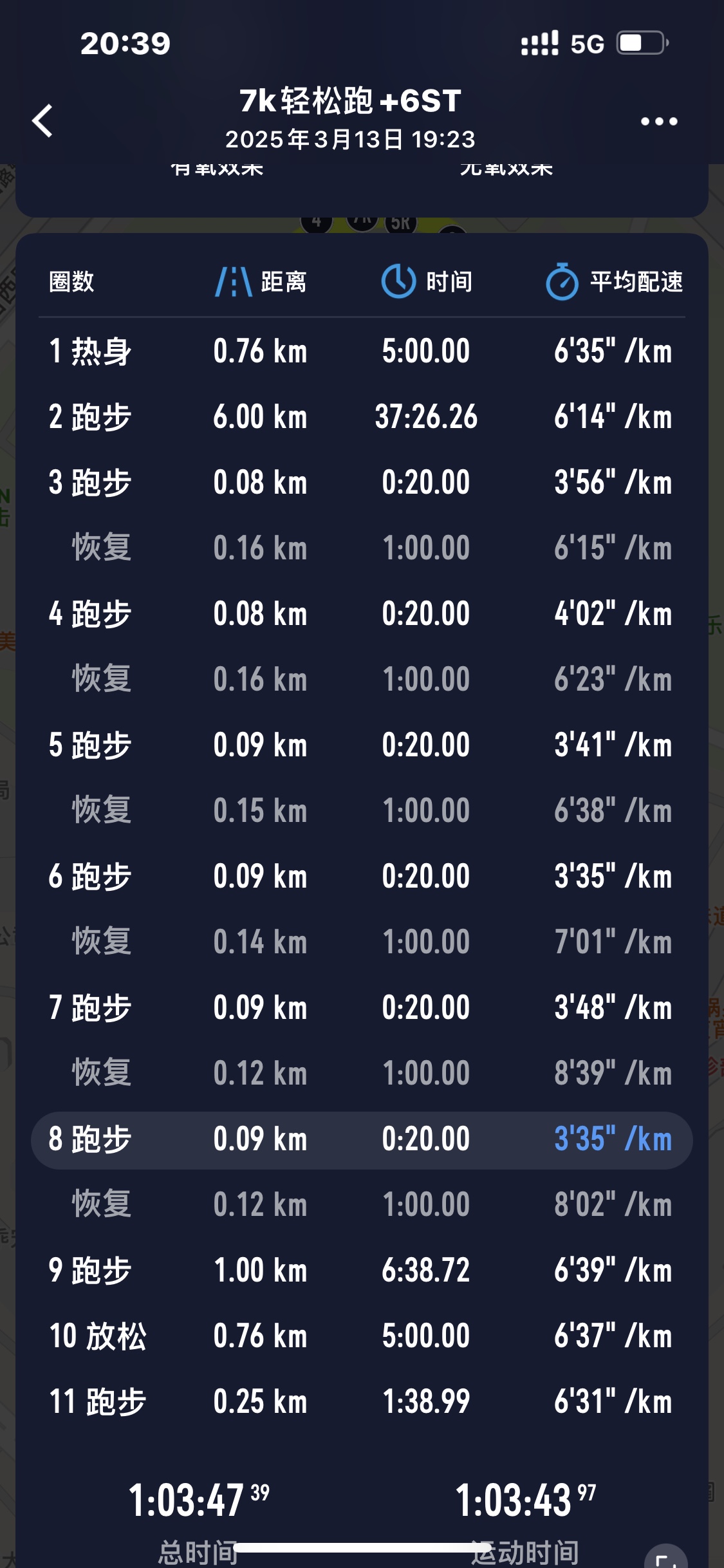Go back from the 7k轻松跑+6ST activity

tap(42, 121)
